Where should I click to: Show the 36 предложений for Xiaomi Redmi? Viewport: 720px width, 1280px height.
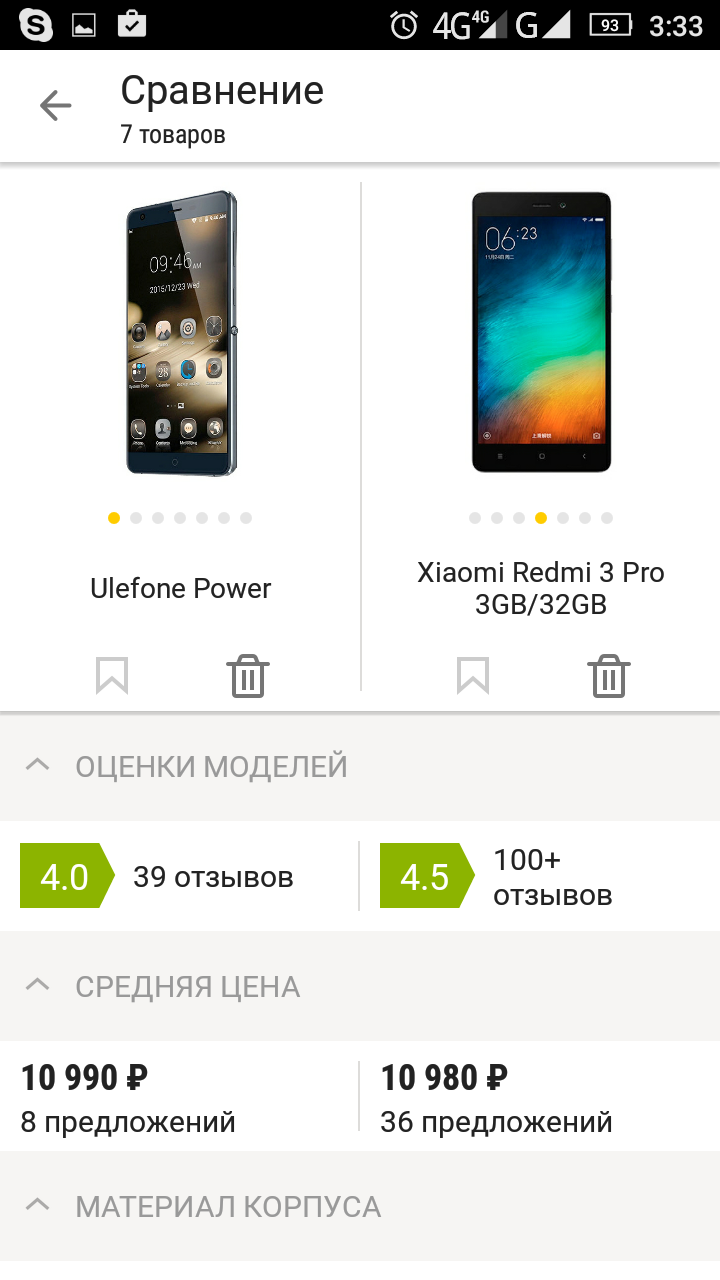pyautogui.click(x=496, y=1121)
